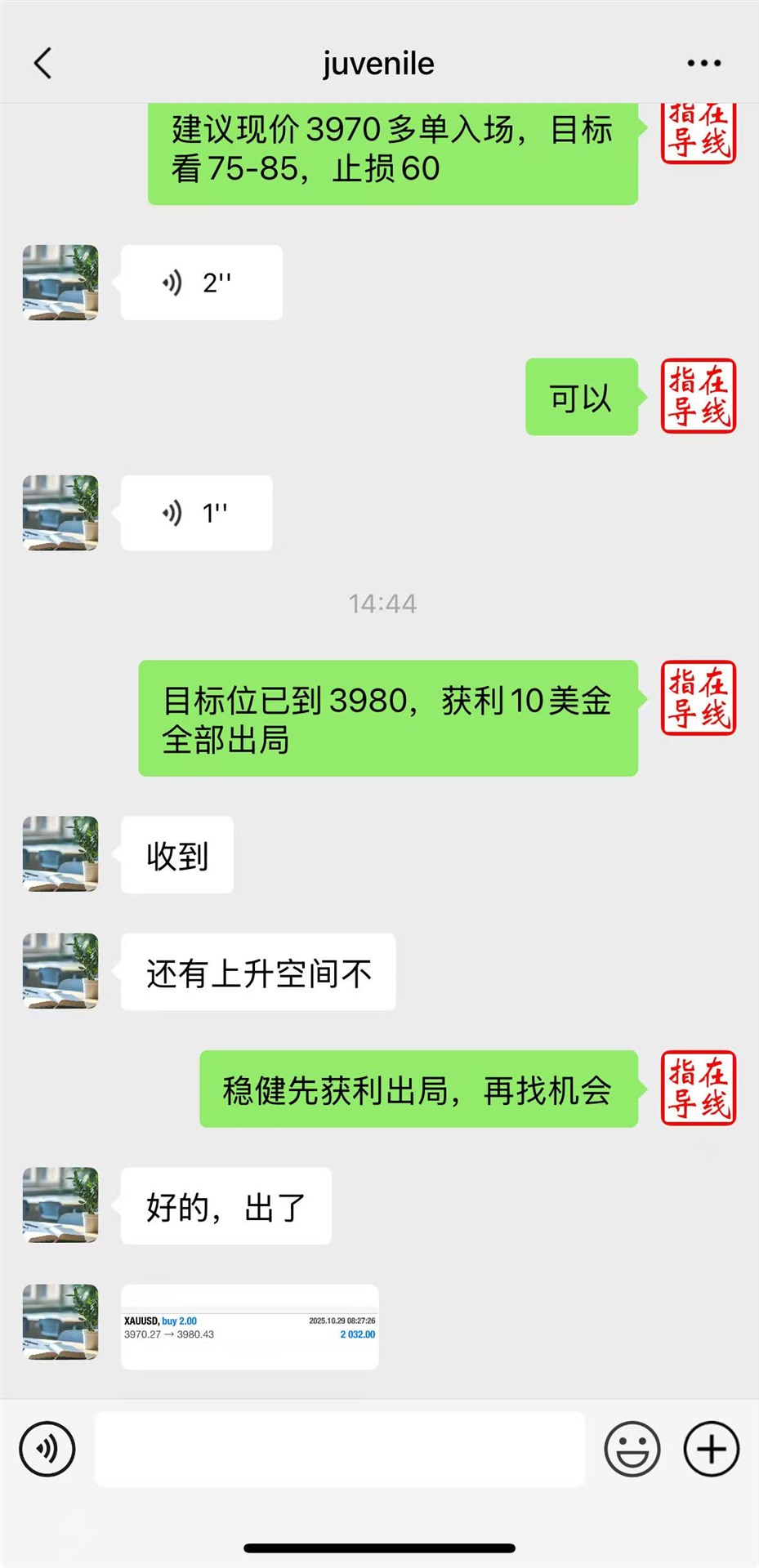Open the XAUUSD buy 2.00 trade record card
Viewport: 759px width, 1568px height.
(x=249, y=1325)
